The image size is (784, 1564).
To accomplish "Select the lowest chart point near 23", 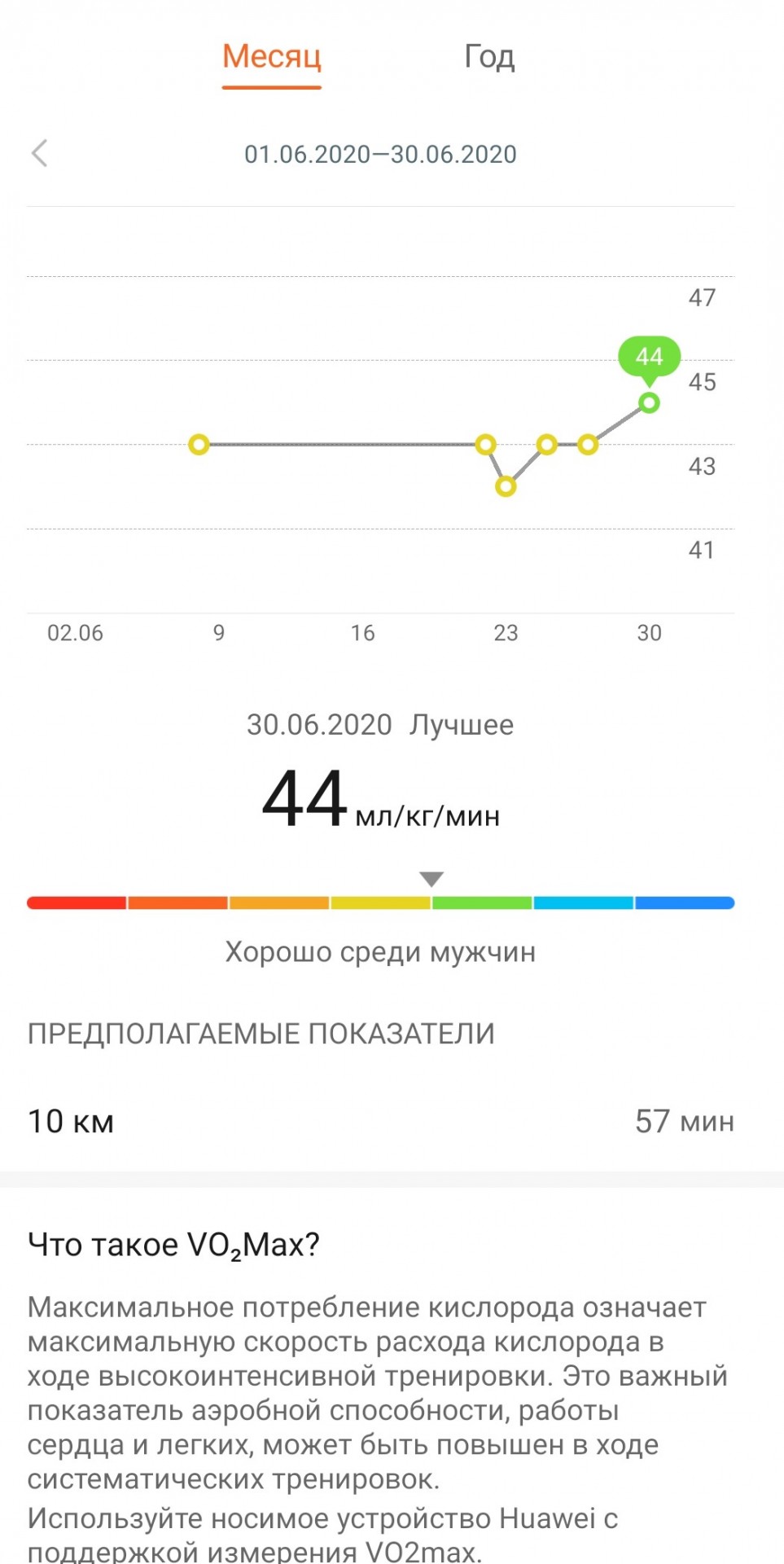I will point(506,486).
